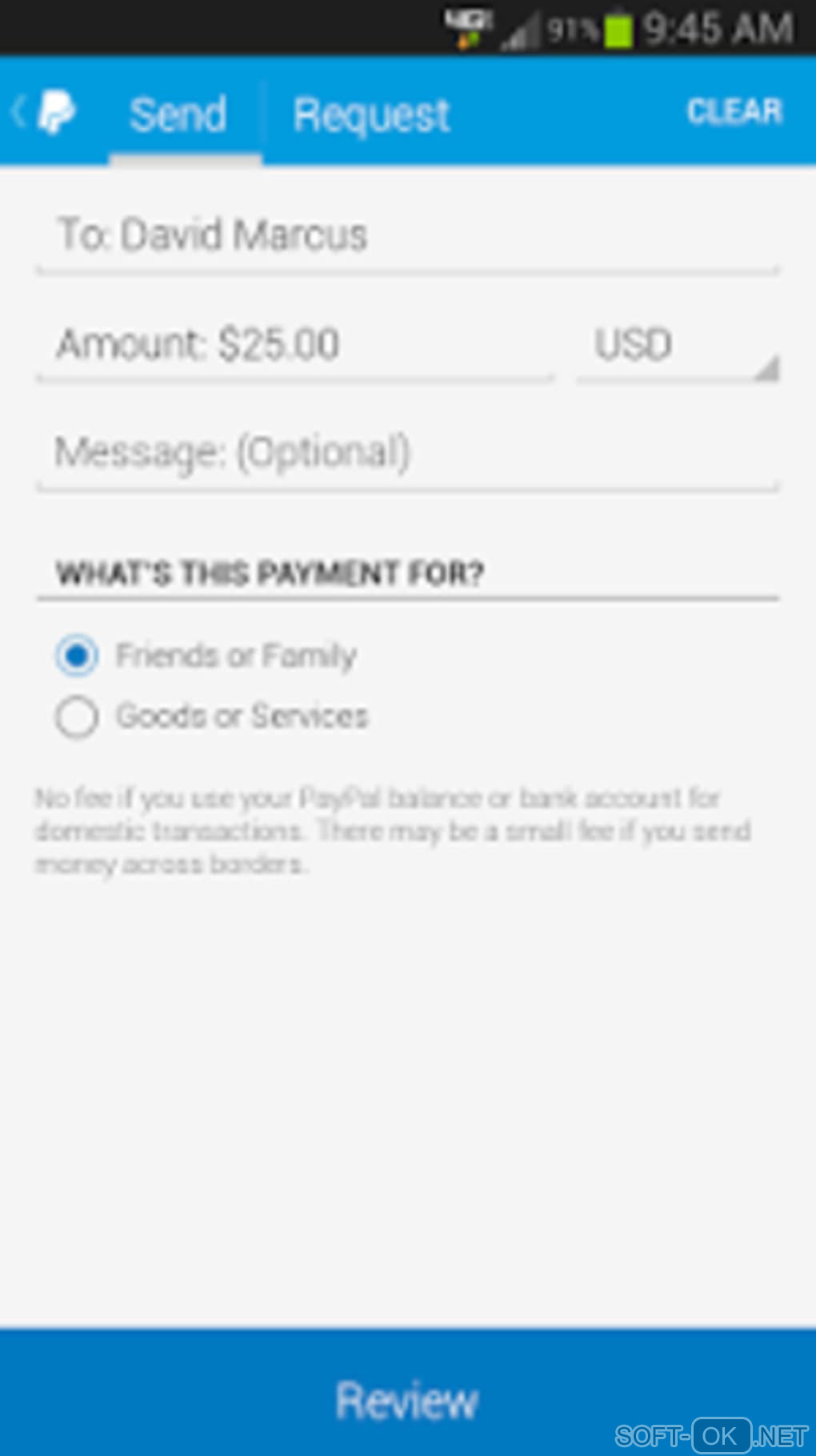Choose Goods or Services as payment type
This screenshot has width=816, height=1456.
click(77, 716)
